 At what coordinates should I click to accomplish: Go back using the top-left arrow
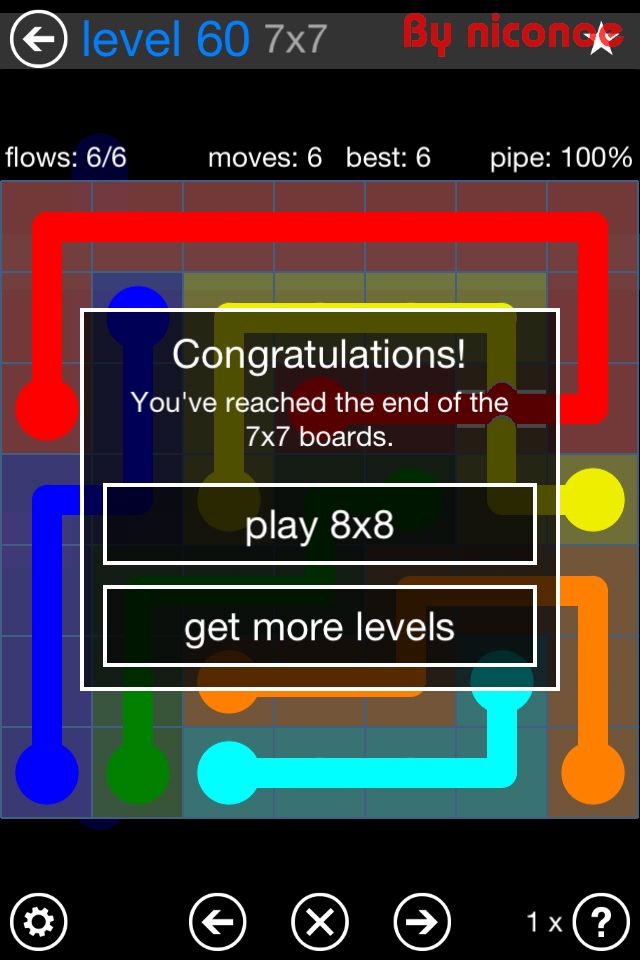[38, 40]
